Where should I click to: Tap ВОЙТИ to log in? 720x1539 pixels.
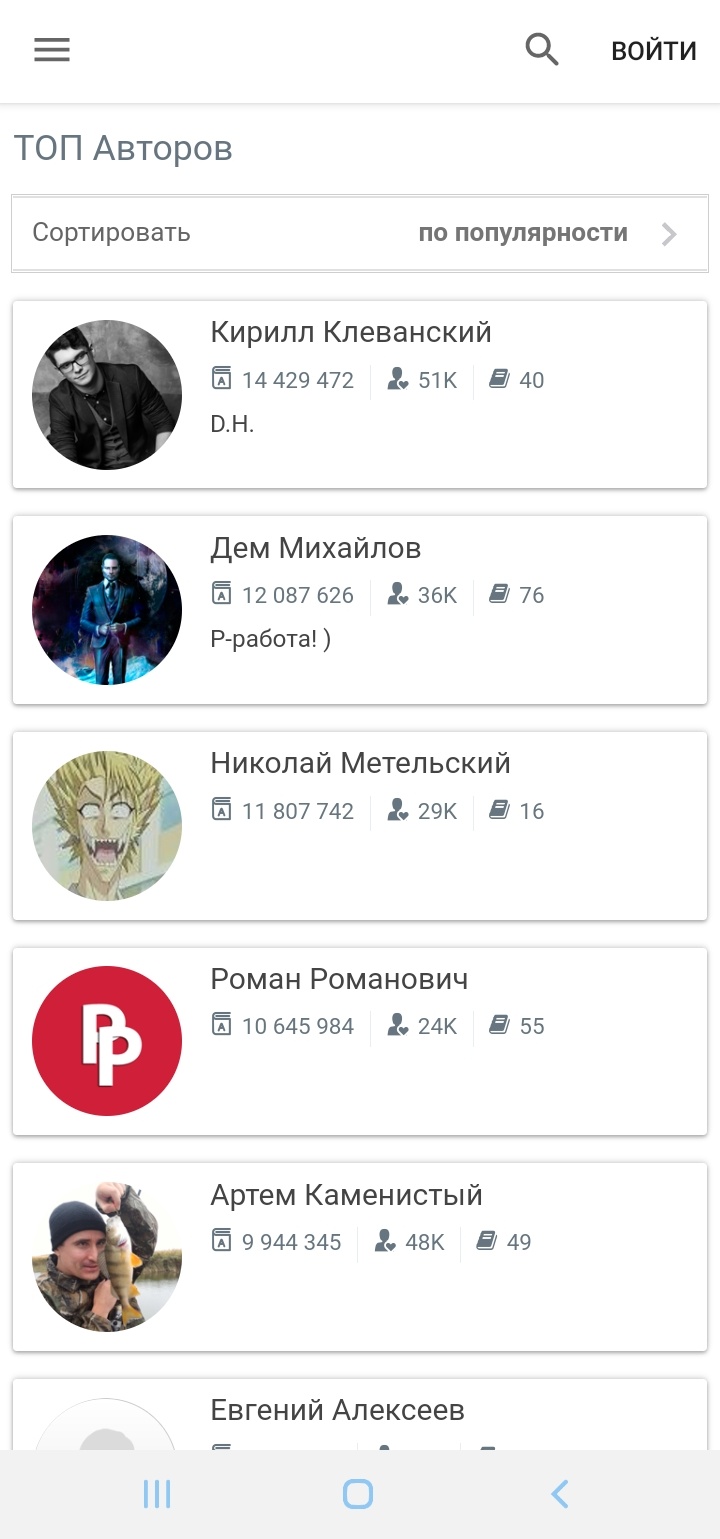tap(654, 51)
